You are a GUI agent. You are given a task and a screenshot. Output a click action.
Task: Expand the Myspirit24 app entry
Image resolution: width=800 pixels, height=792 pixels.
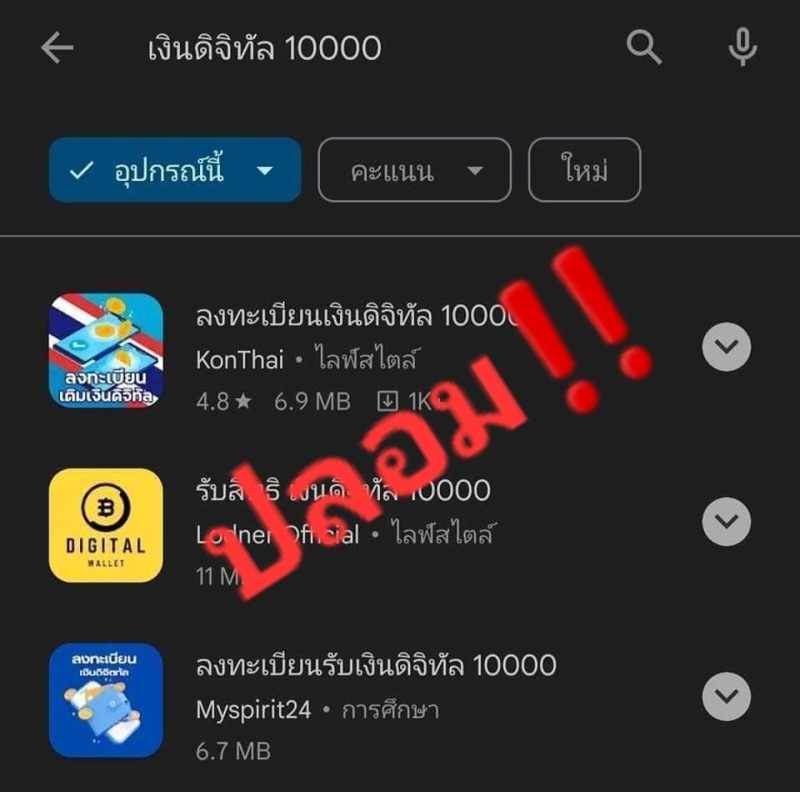(726, 696)
